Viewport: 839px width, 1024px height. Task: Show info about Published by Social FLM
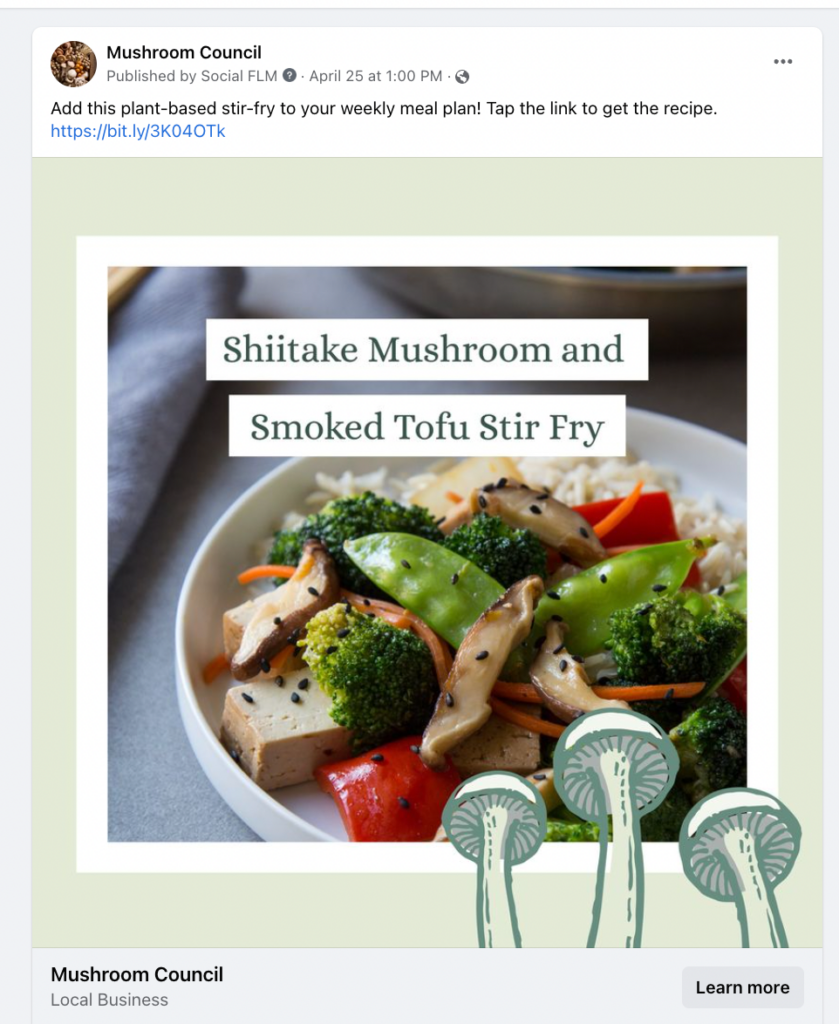pos(290,76)
